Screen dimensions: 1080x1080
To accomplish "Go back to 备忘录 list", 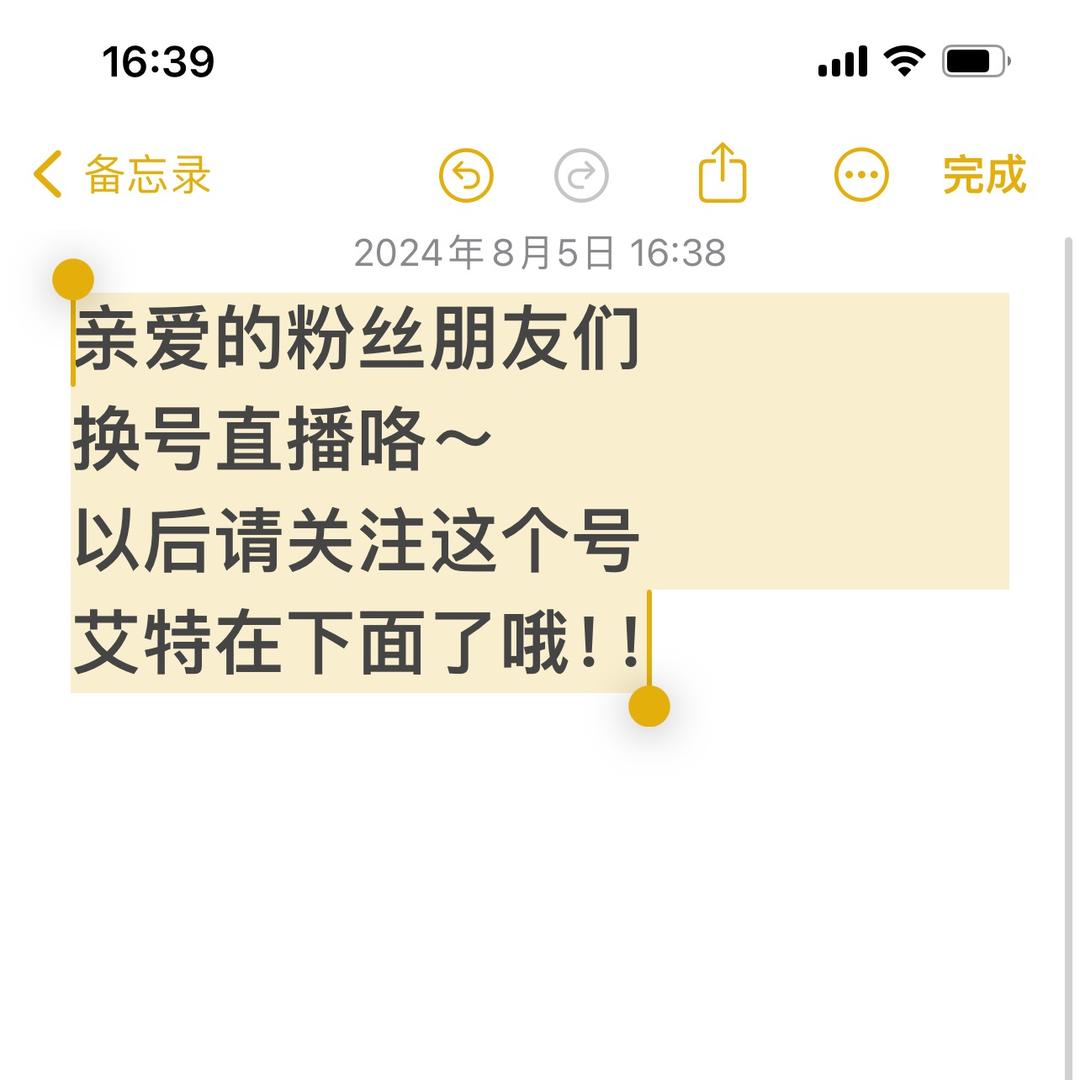I will 122,175.
